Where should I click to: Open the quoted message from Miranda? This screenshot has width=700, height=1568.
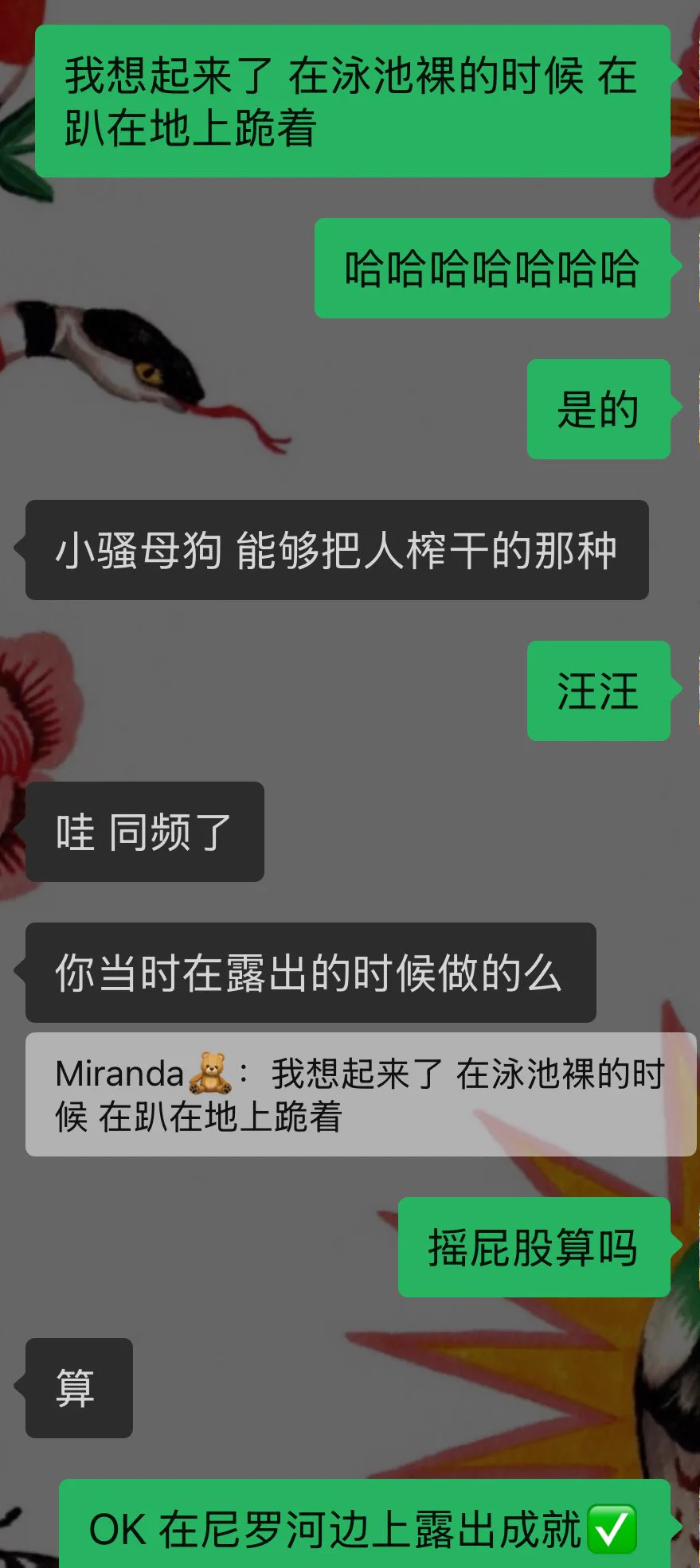(360, 1094)
